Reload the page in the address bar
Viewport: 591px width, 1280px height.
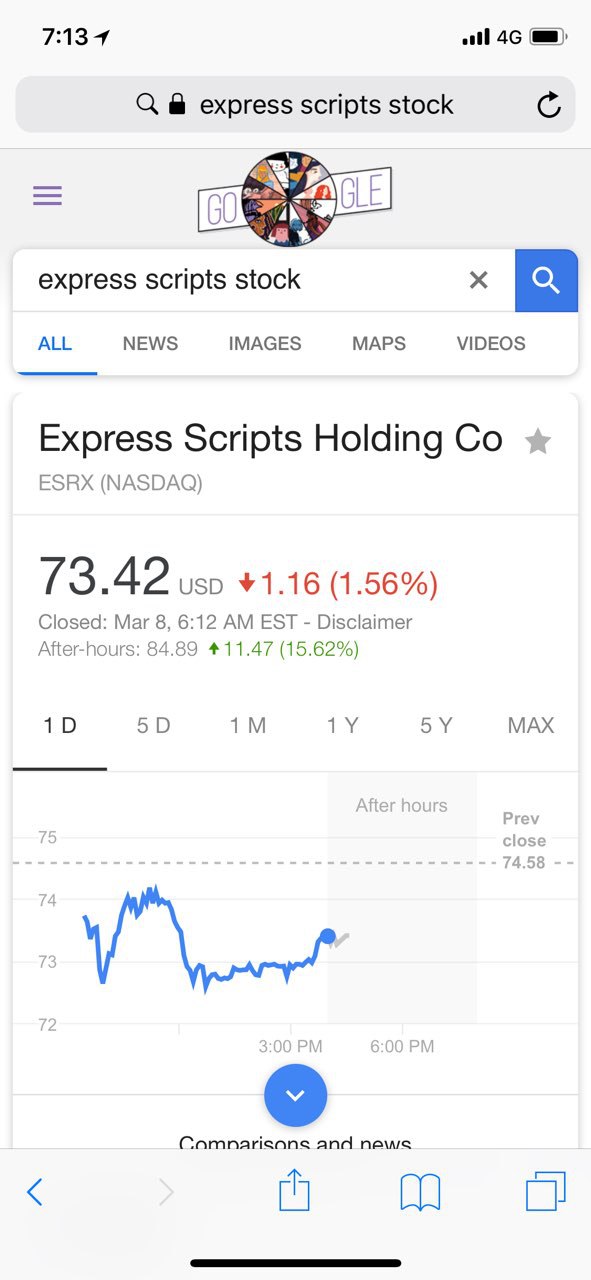point(548,105)
